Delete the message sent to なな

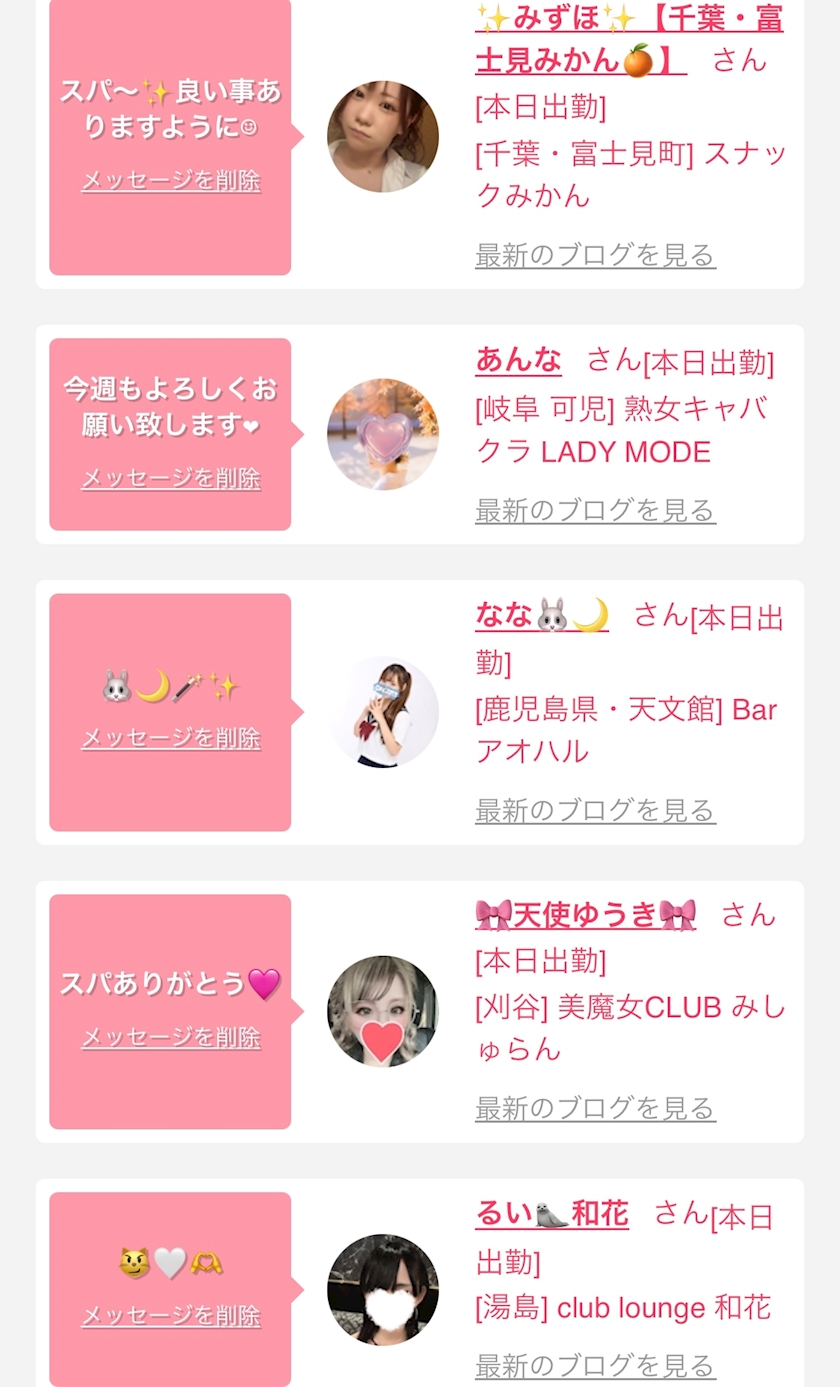[171, 738]
